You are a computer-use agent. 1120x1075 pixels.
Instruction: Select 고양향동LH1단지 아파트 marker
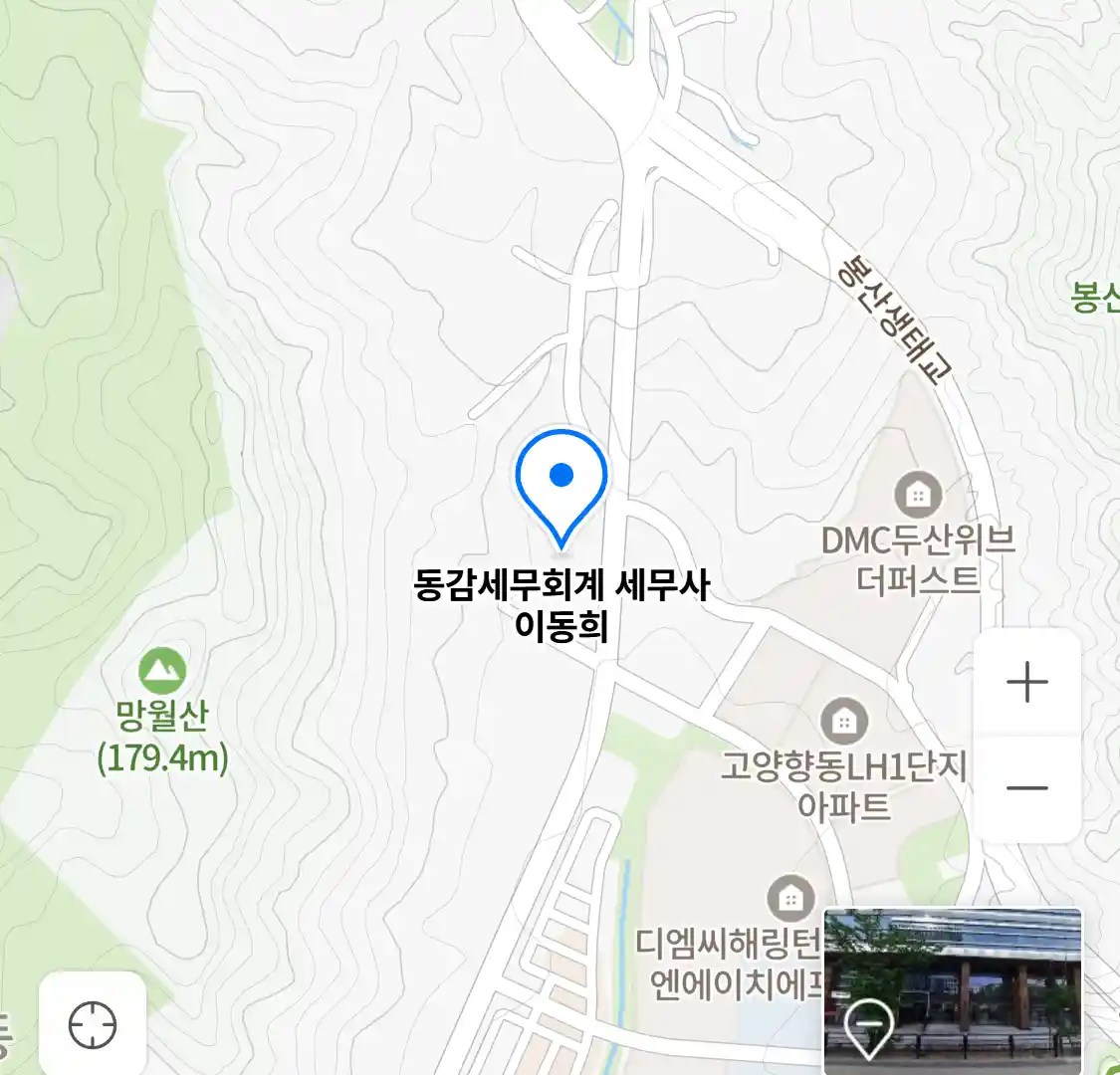tap(843, 721)
